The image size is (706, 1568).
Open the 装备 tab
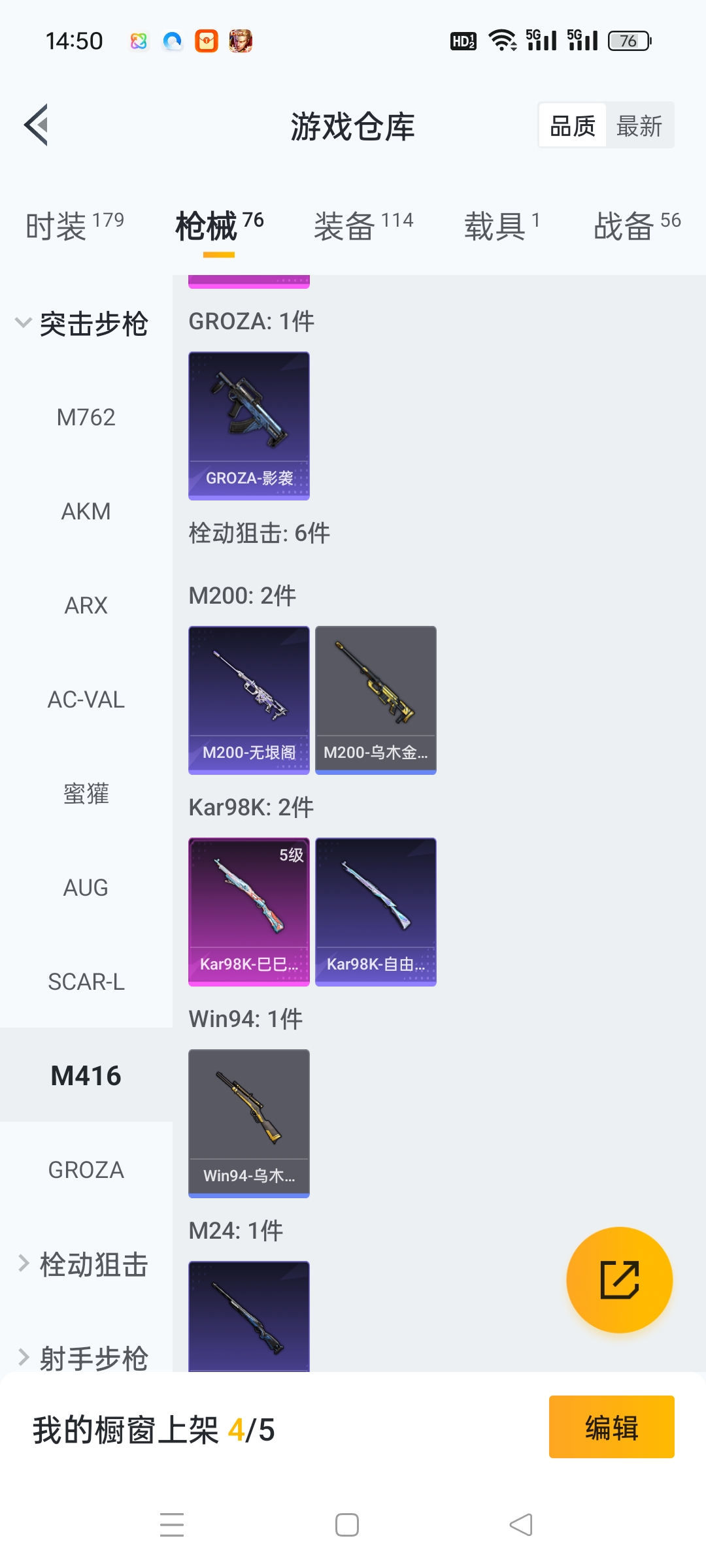pos(363,226)
